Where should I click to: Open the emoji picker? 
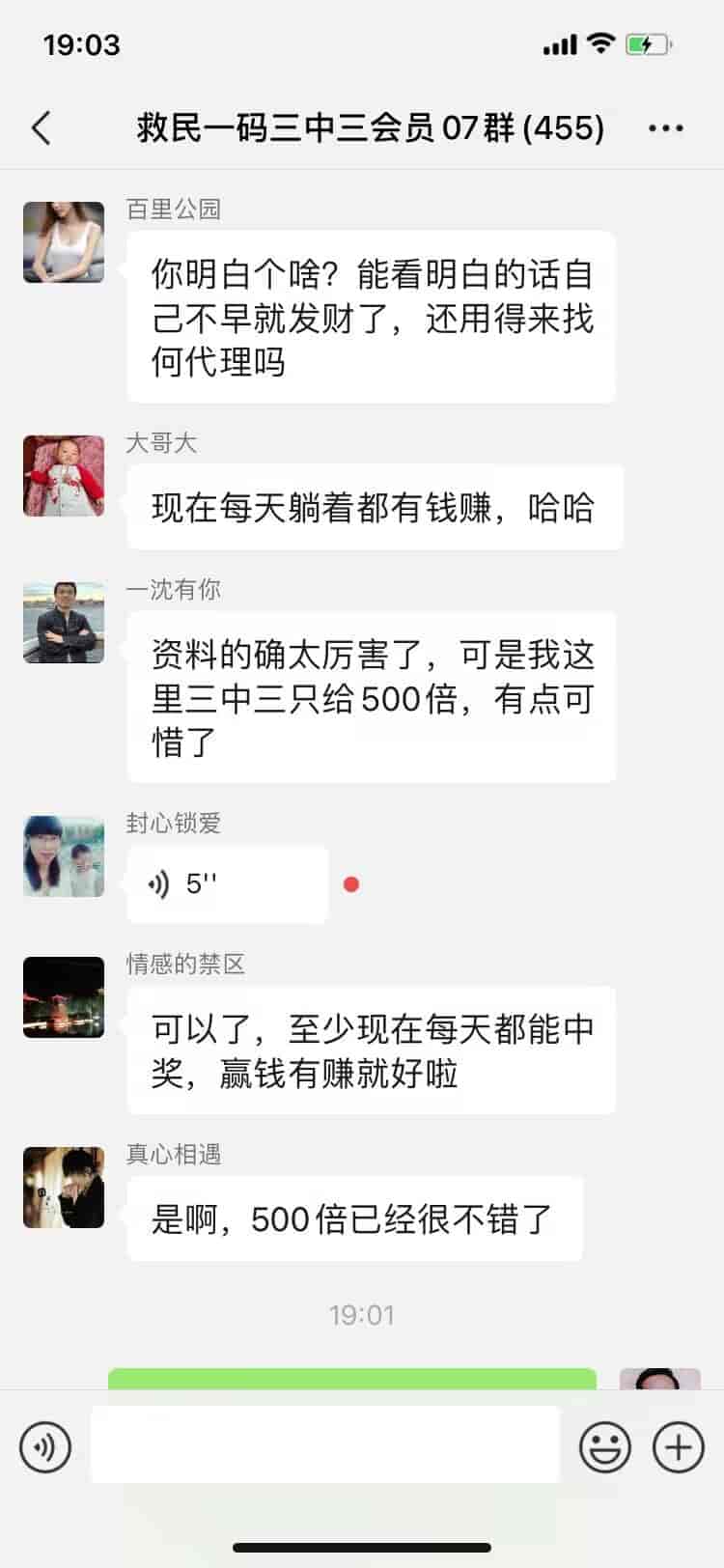(604, 1446)
